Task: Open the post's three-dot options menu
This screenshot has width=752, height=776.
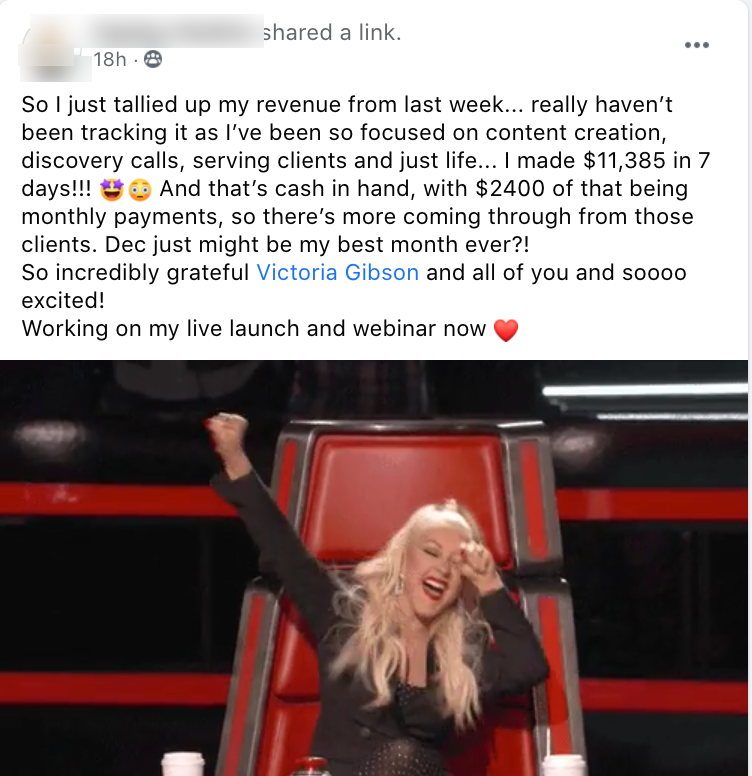Action: coord(696,45)
